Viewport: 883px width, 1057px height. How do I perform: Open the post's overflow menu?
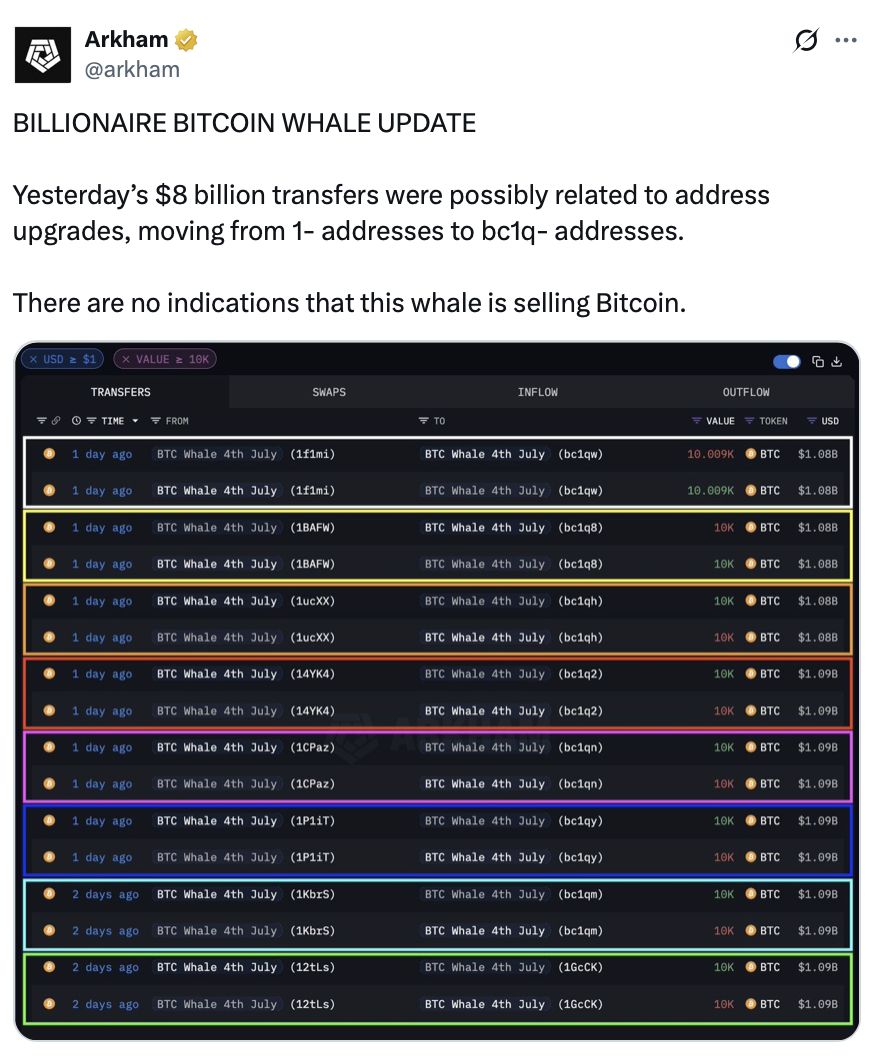[x=846, y=41]
